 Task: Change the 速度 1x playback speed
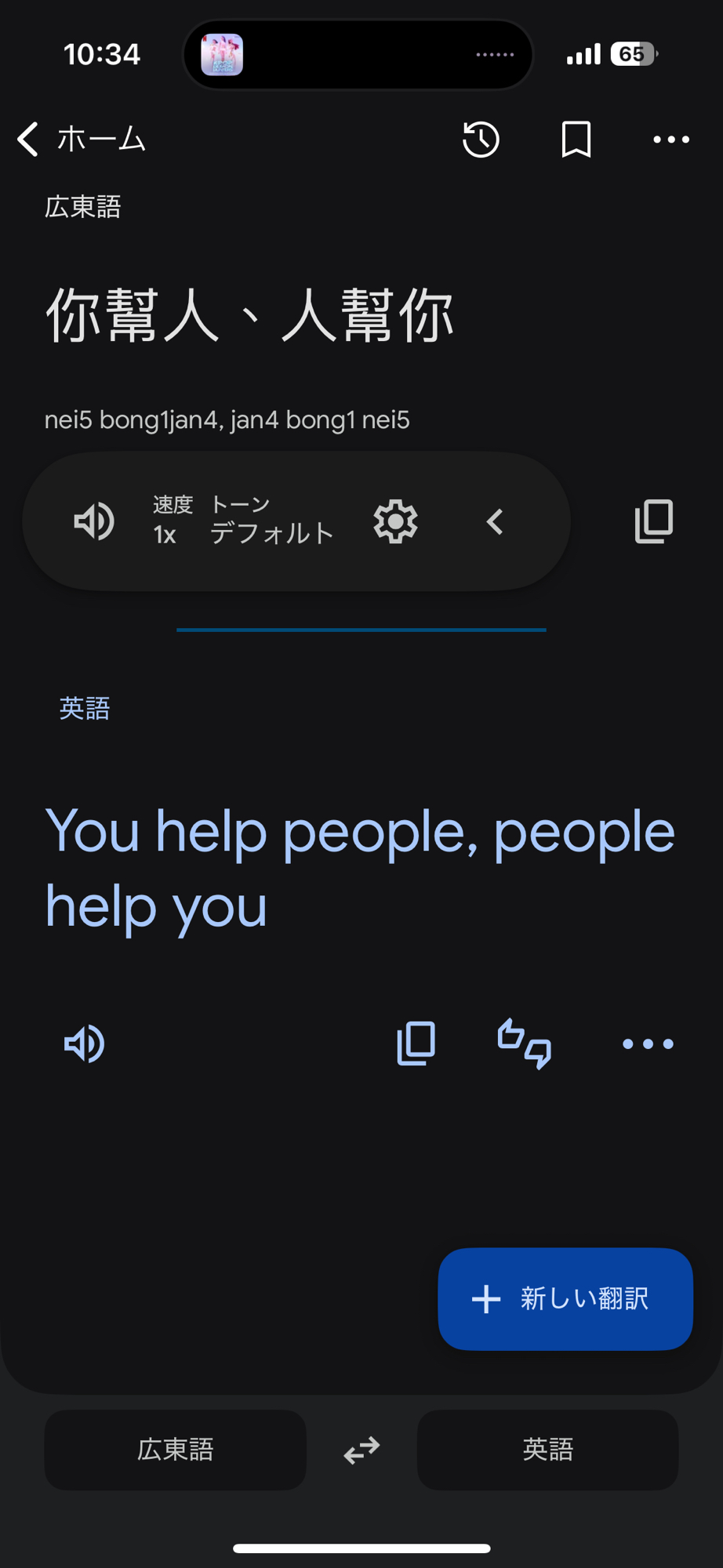(x=172, y=521)
